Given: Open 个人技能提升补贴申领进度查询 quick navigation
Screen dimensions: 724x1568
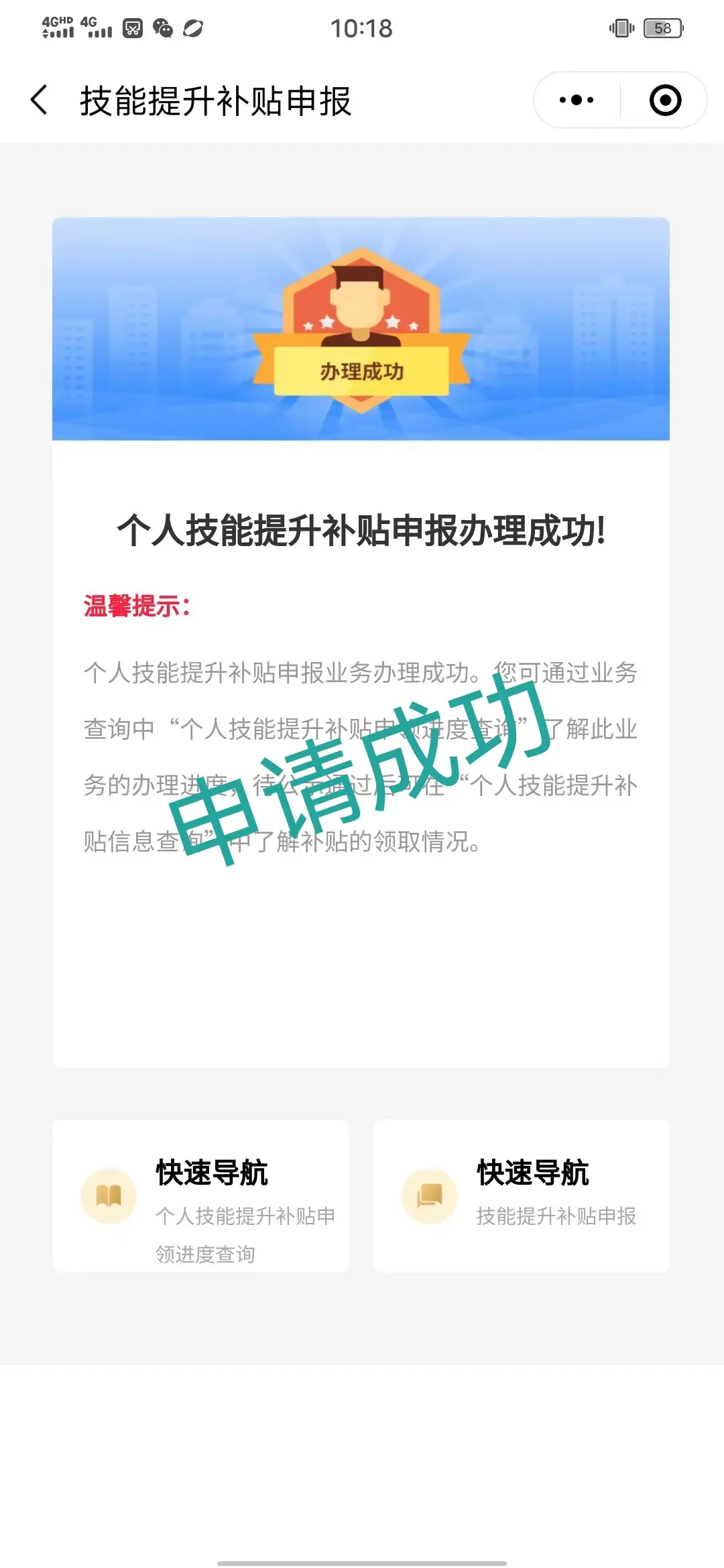Looking at the screenshot, I should point(200,1196).
